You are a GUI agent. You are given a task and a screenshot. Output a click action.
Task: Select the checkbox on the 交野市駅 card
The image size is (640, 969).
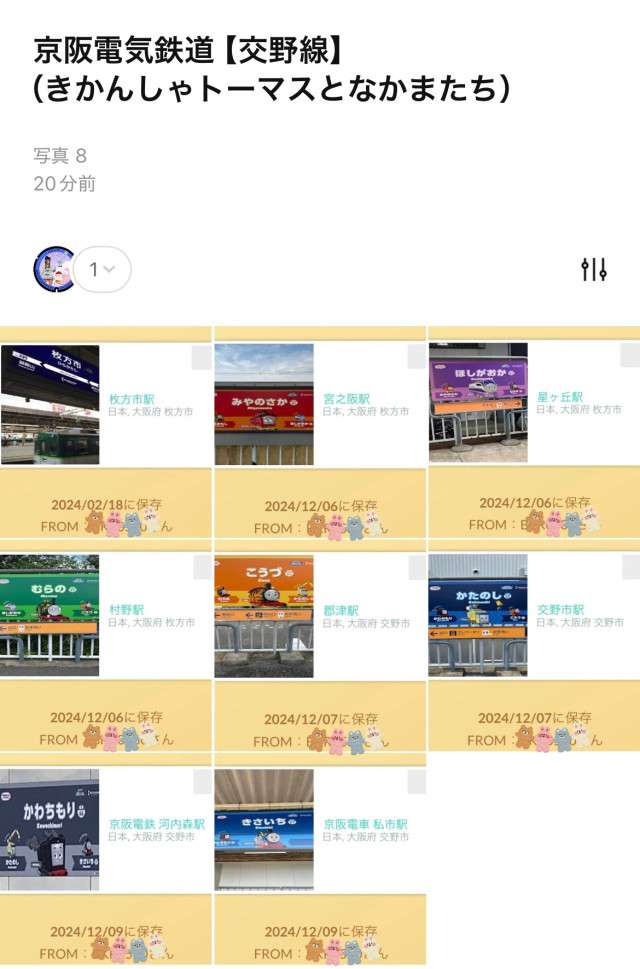click(629, 568)
